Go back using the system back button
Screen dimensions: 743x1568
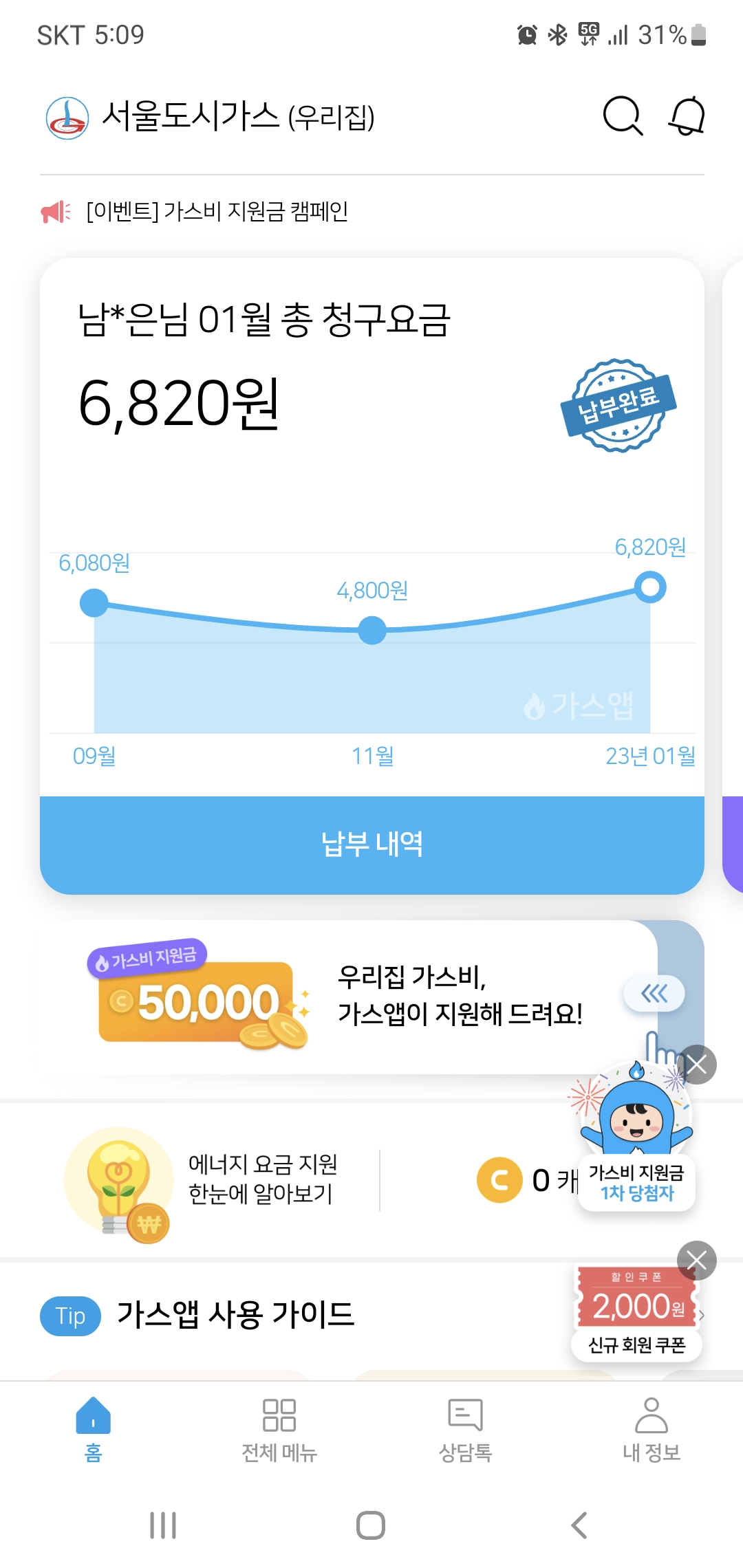tap(579, 1525)
